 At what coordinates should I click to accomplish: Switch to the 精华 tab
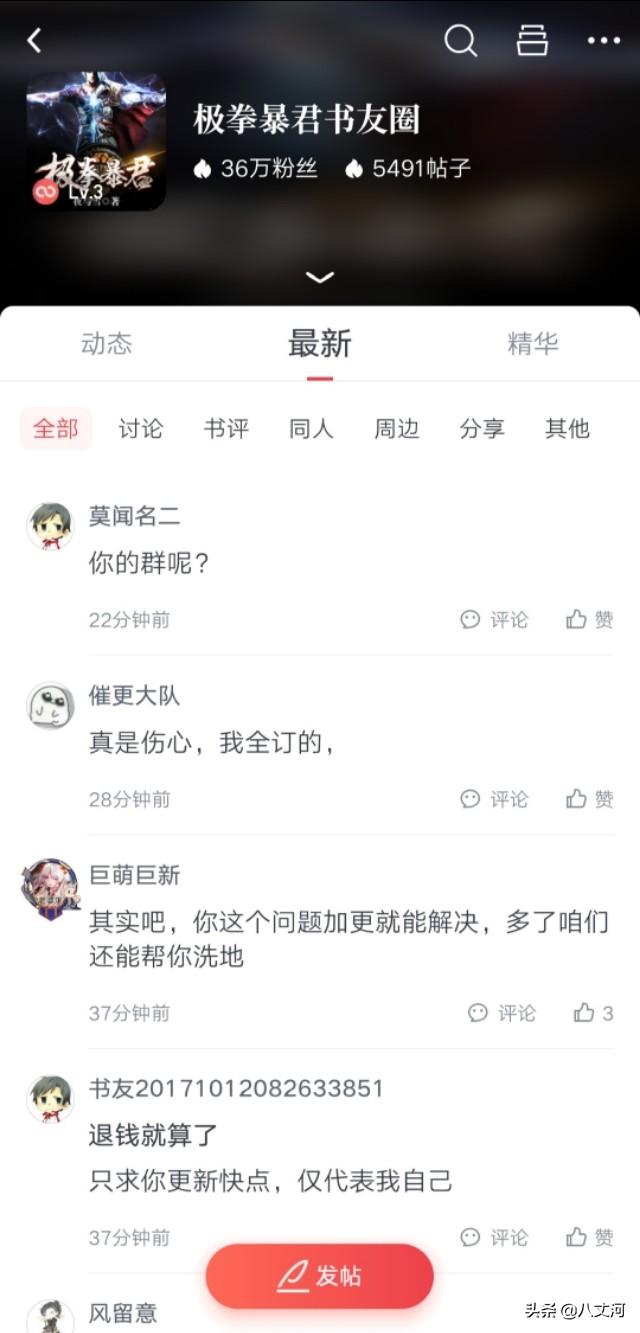(532, 344)
